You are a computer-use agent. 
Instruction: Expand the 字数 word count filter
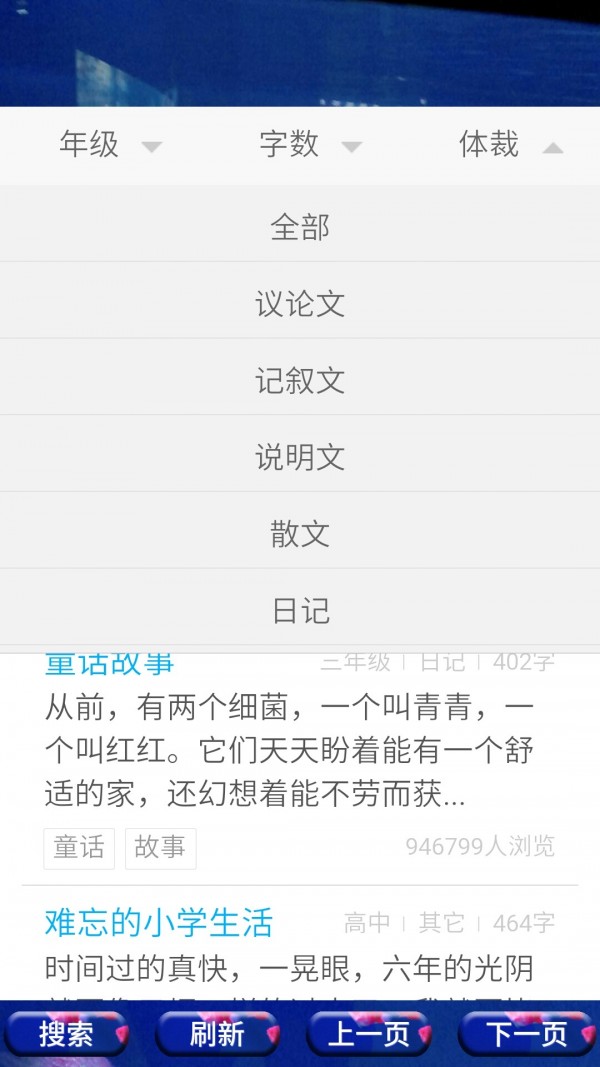click(x=308, y=146)
